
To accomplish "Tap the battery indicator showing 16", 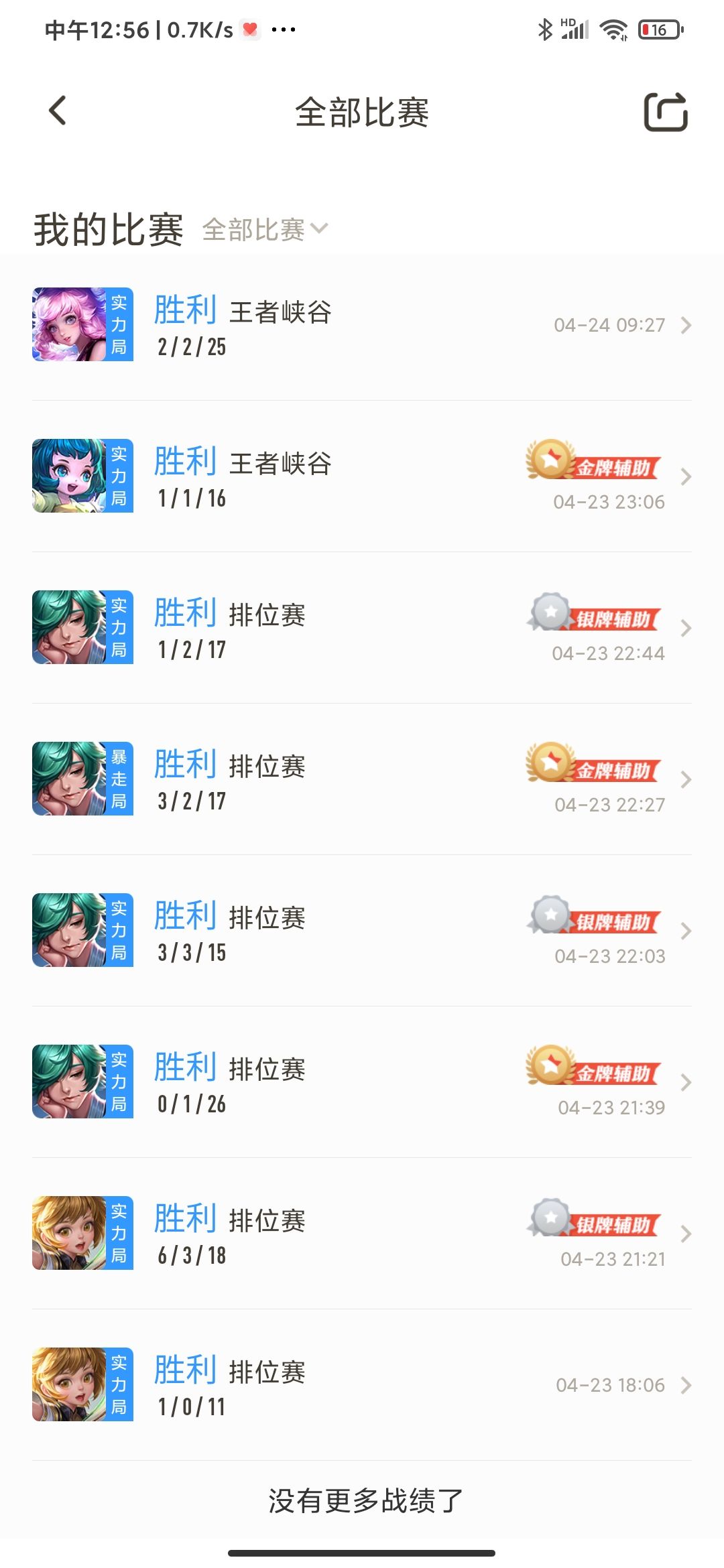I will point(660,29).
